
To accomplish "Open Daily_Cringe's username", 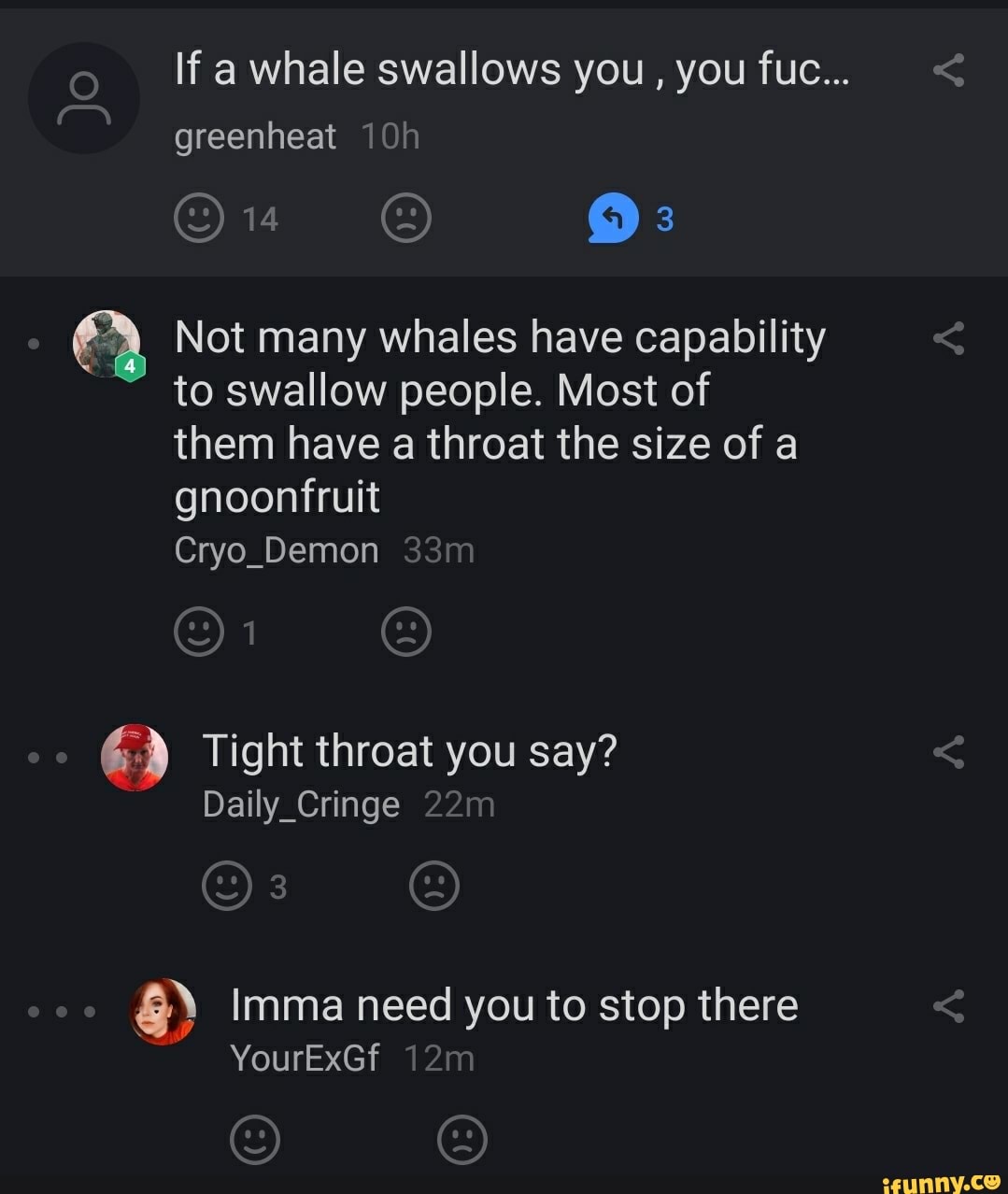I will coord(300,803).
